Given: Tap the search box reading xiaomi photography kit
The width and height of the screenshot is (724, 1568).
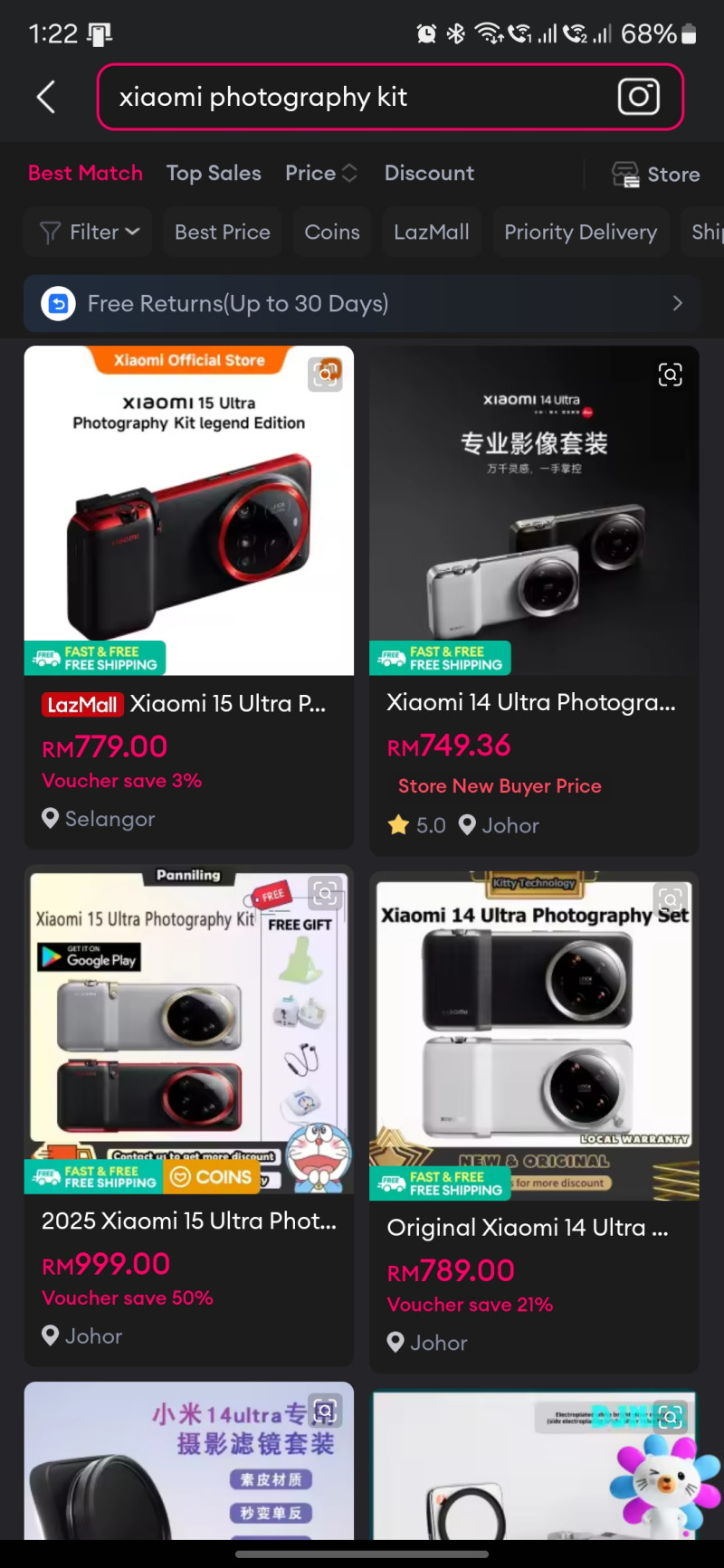Looking at the screenshot, I should 390,97.
